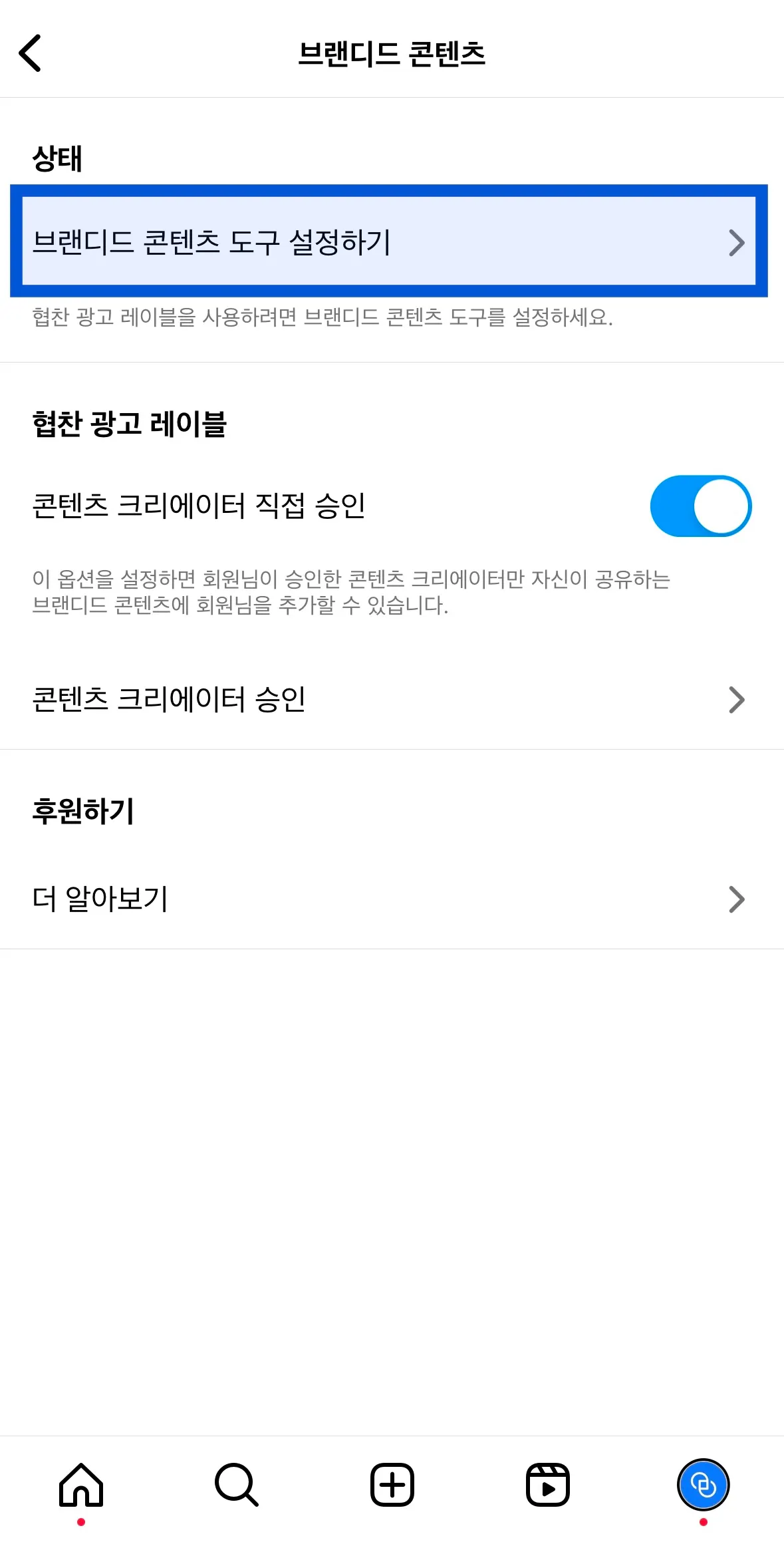Create a new post with plus tab
The height and width of the screenshot is (1548, 784).
coord(392,1484)
